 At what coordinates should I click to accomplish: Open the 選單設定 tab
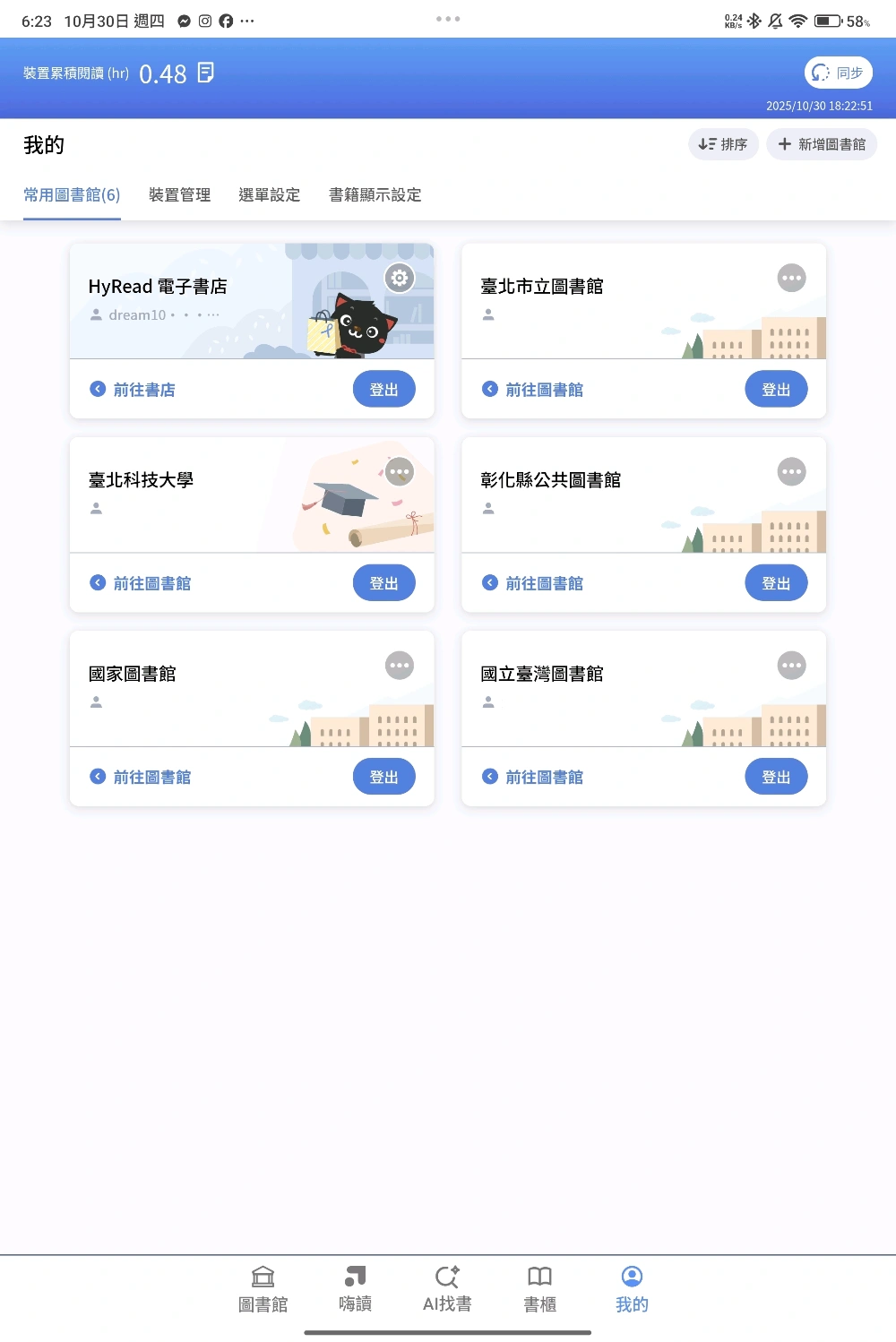(x=269, y=195)
